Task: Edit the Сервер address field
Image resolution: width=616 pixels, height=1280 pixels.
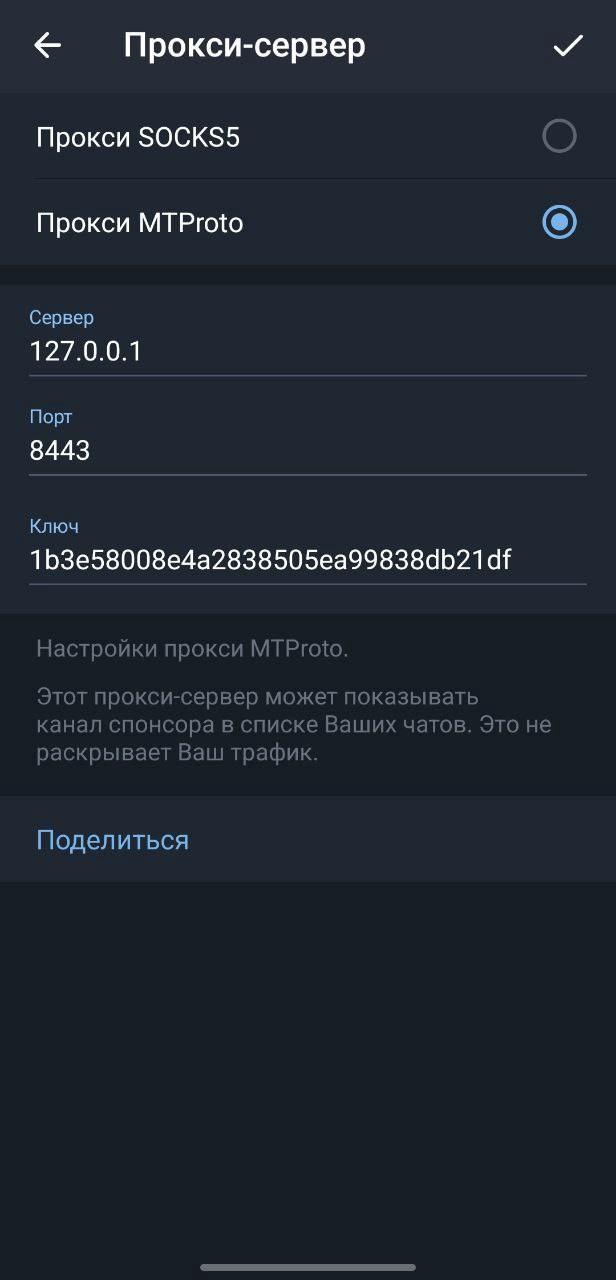Action: coord(306,351)
